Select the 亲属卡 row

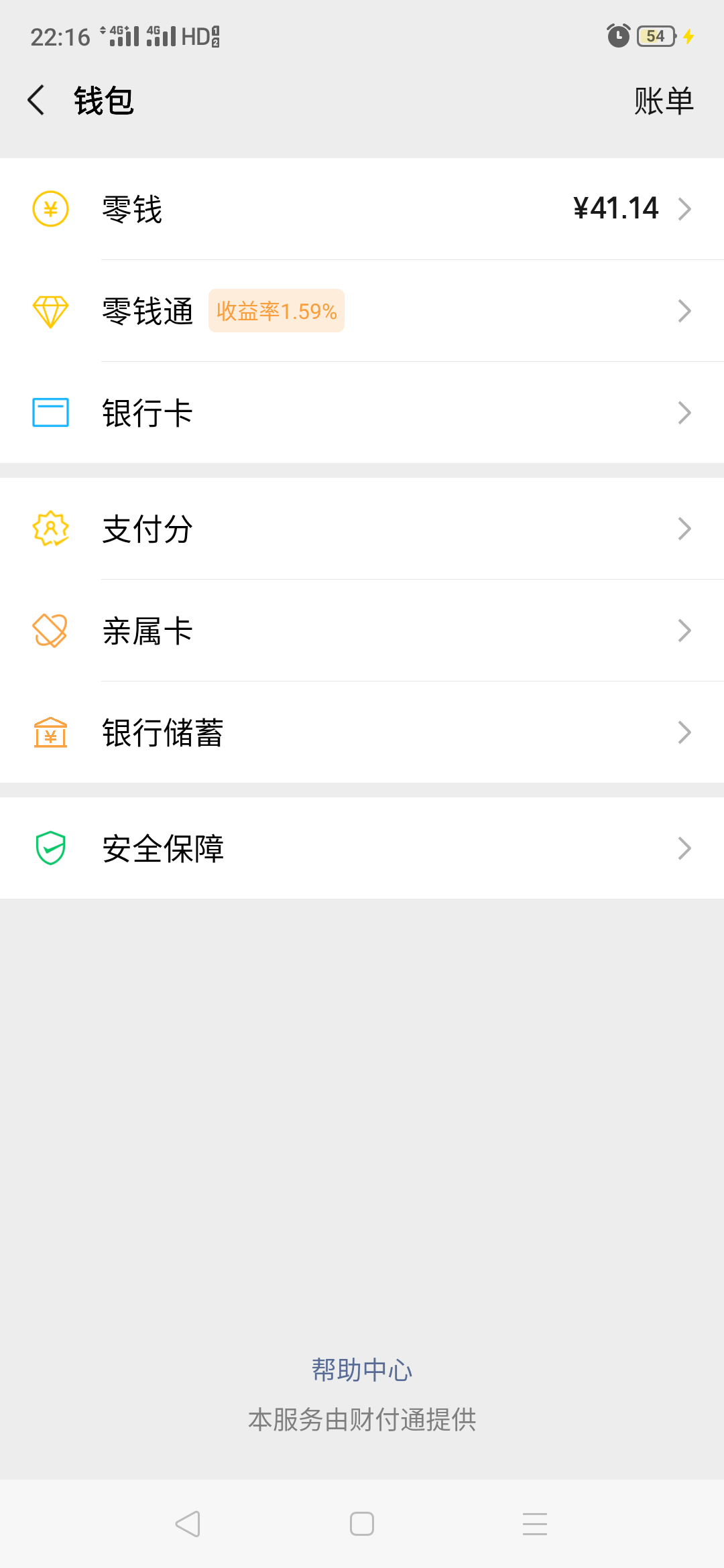(x=362, y=631)
